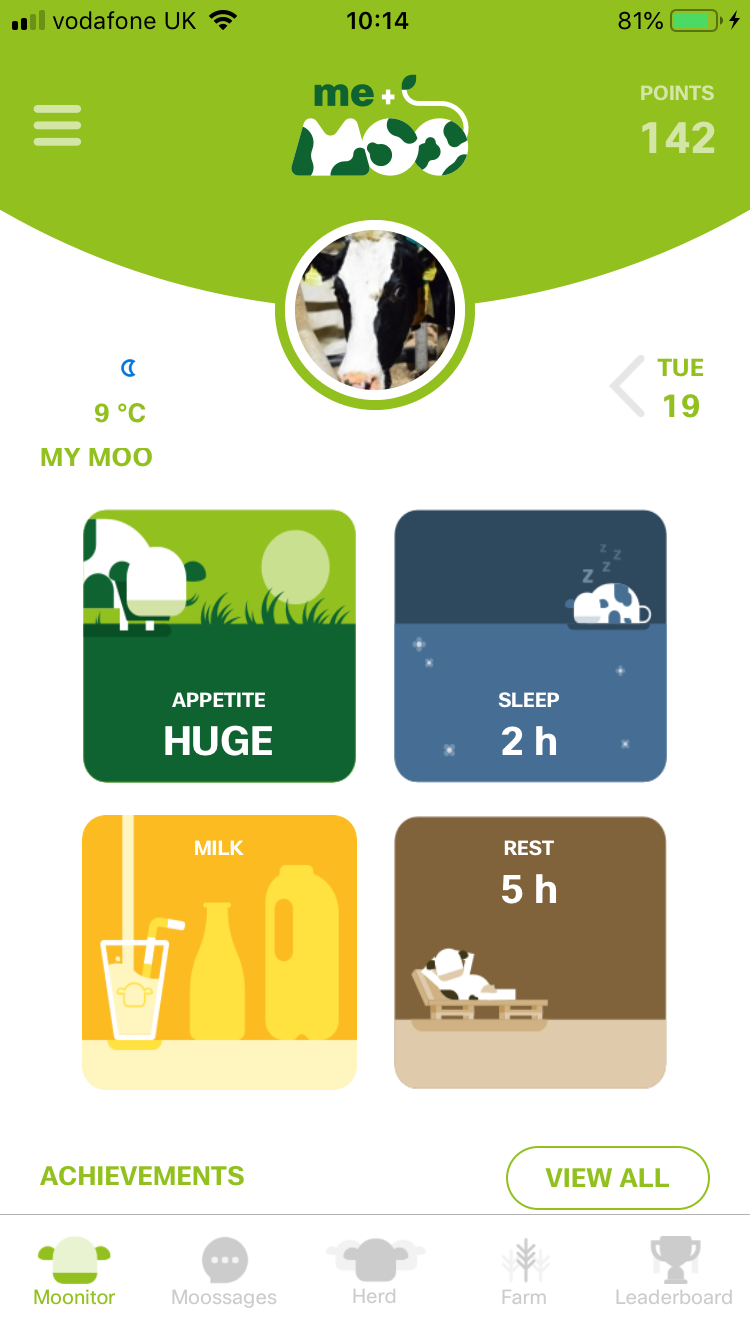This screenshot has height=1334, width=750.
Task: Tap the Herd icon in bottom bar
Action: tap(373, 1260)
